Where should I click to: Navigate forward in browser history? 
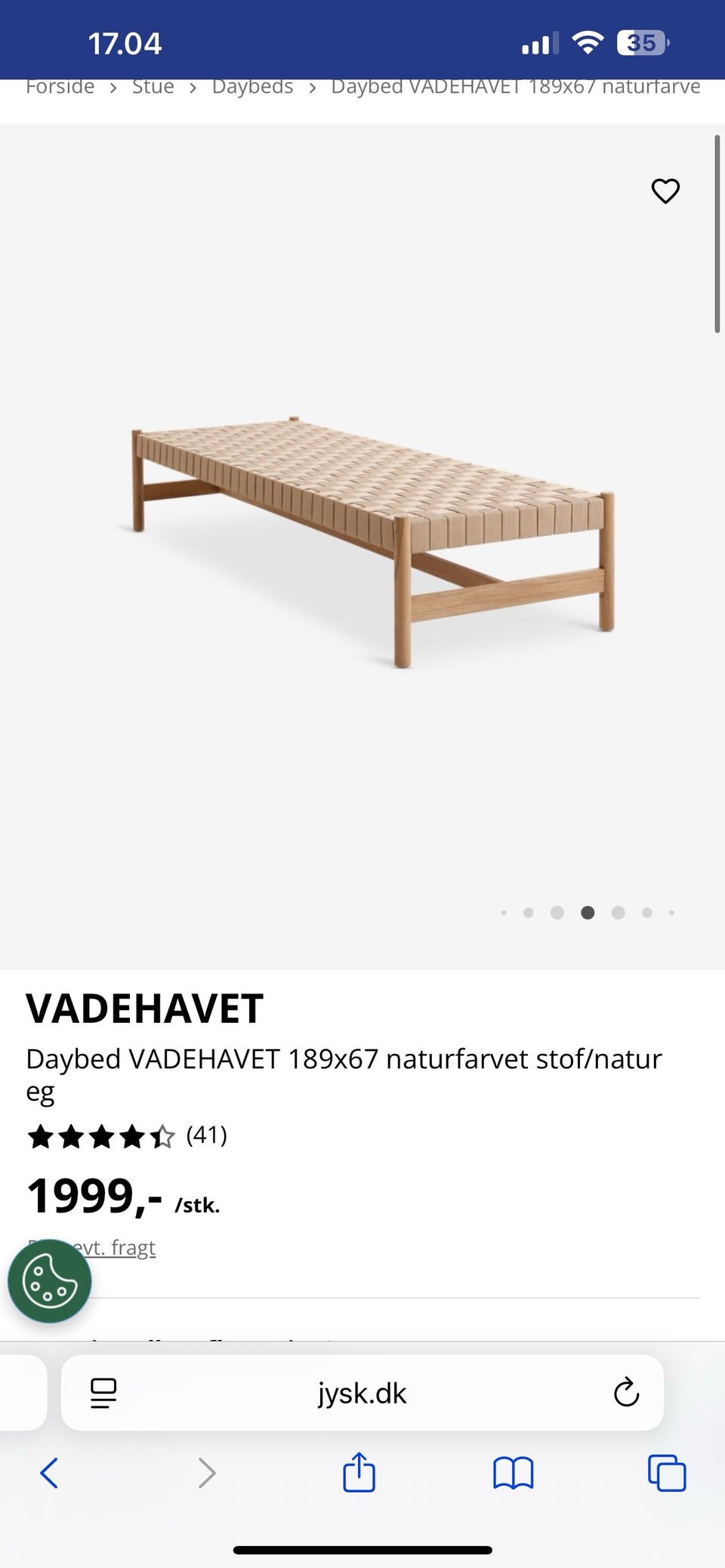click(206, 1472)
